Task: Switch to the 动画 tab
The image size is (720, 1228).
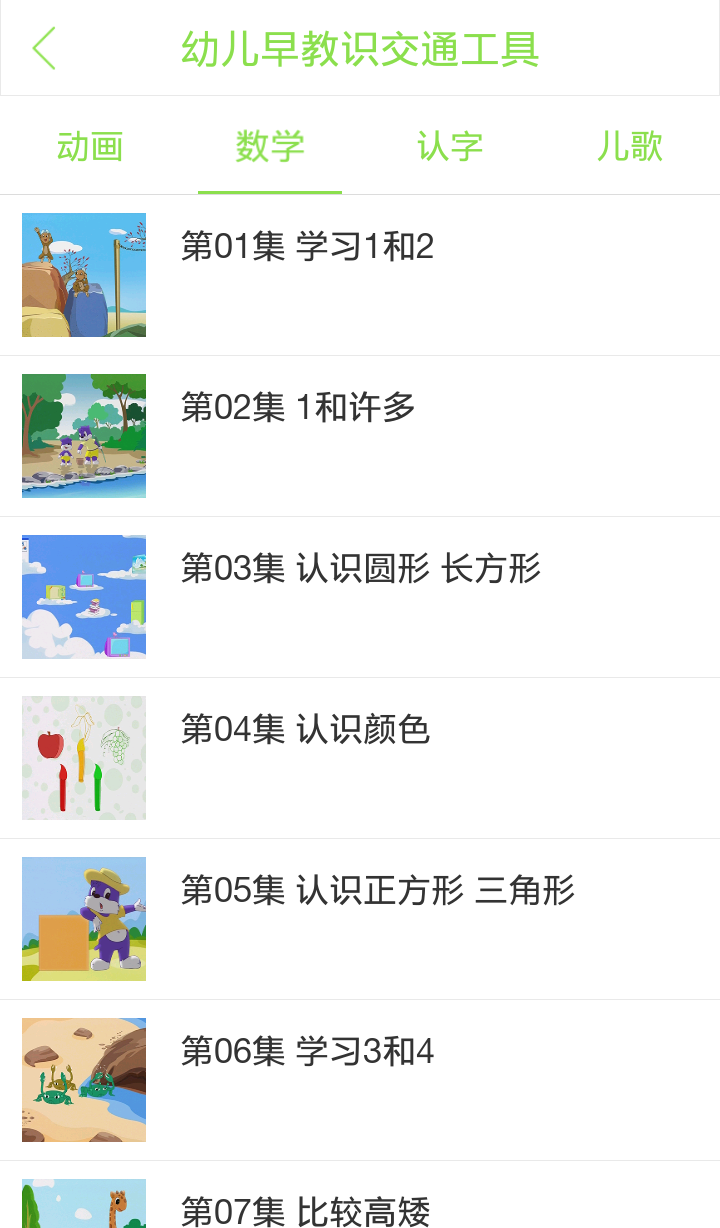Action: 90,147
